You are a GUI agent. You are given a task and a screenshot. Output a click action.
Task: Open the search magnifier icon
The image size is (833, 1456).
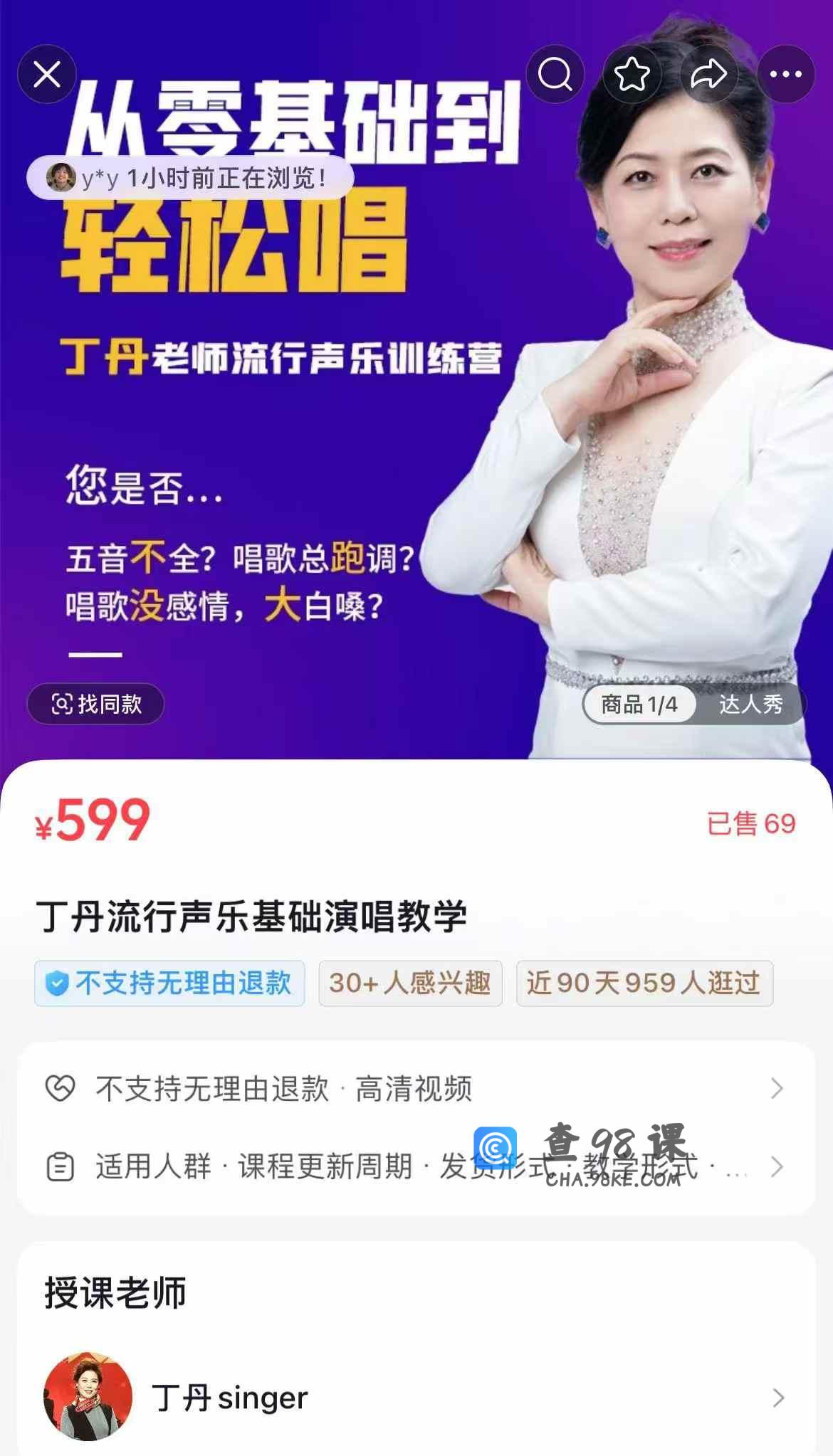tap(555, 74)
